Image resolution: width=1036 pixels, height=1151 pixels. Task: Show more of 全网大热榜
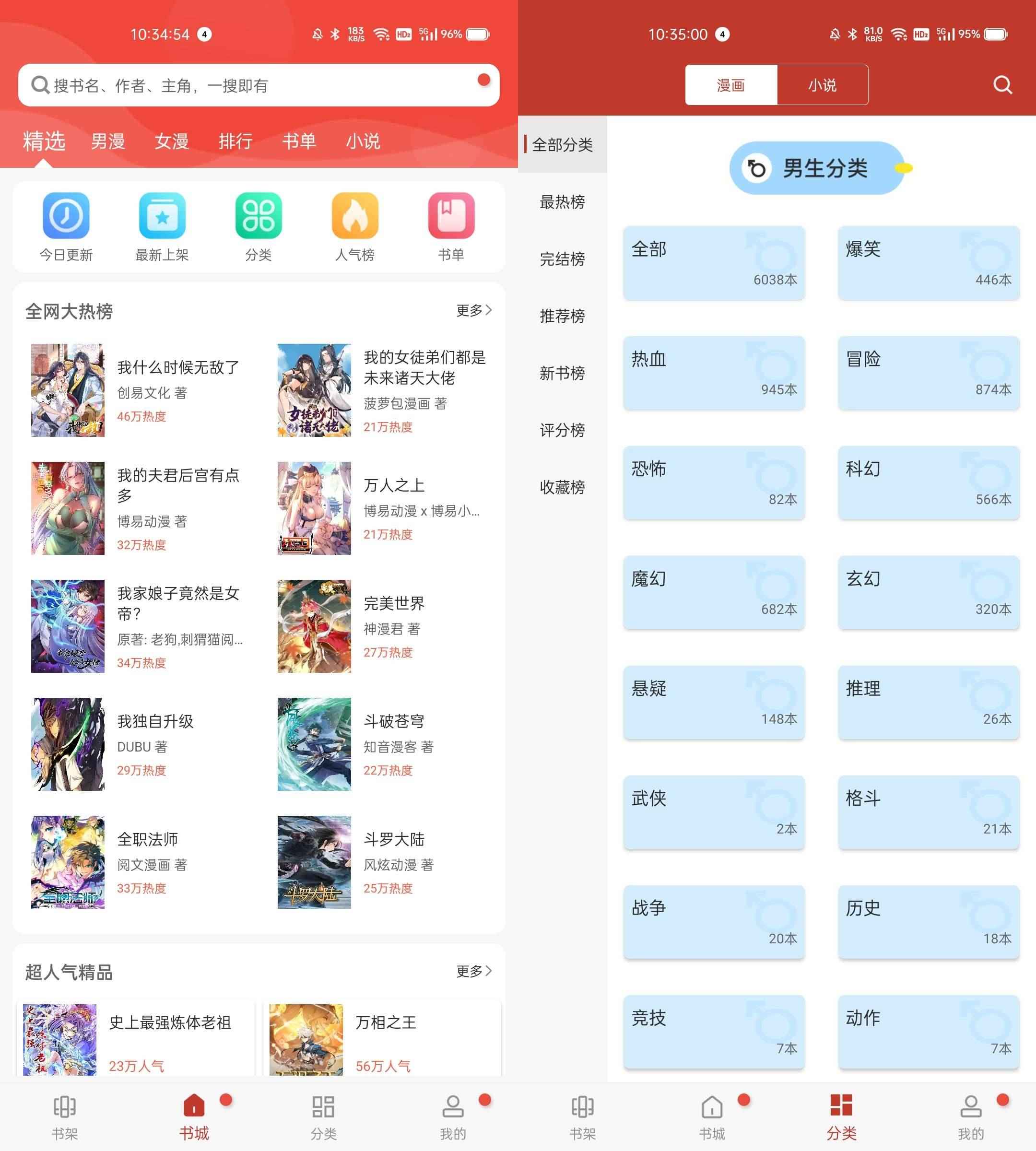click(473, 310)
